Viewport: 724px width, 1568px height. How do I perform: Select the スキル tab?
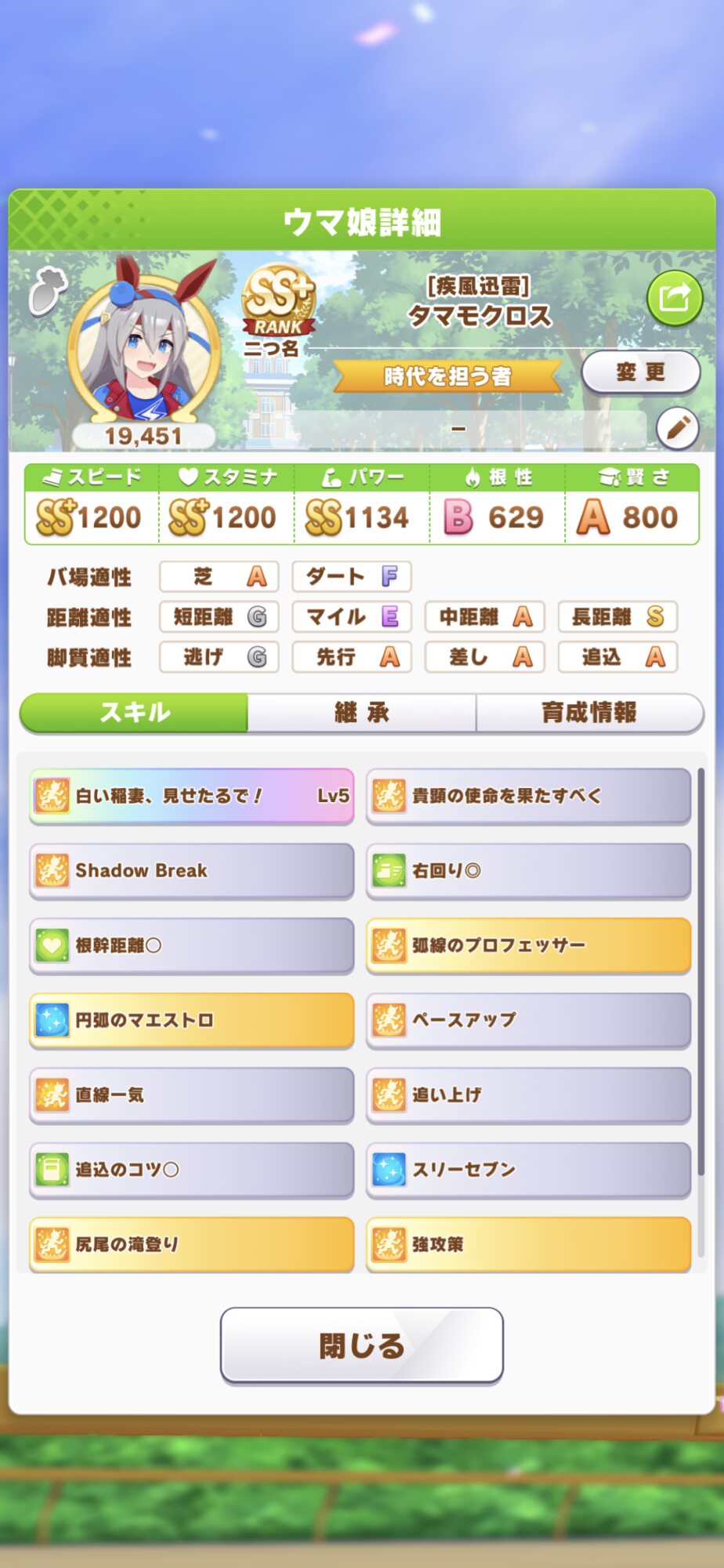134,713
